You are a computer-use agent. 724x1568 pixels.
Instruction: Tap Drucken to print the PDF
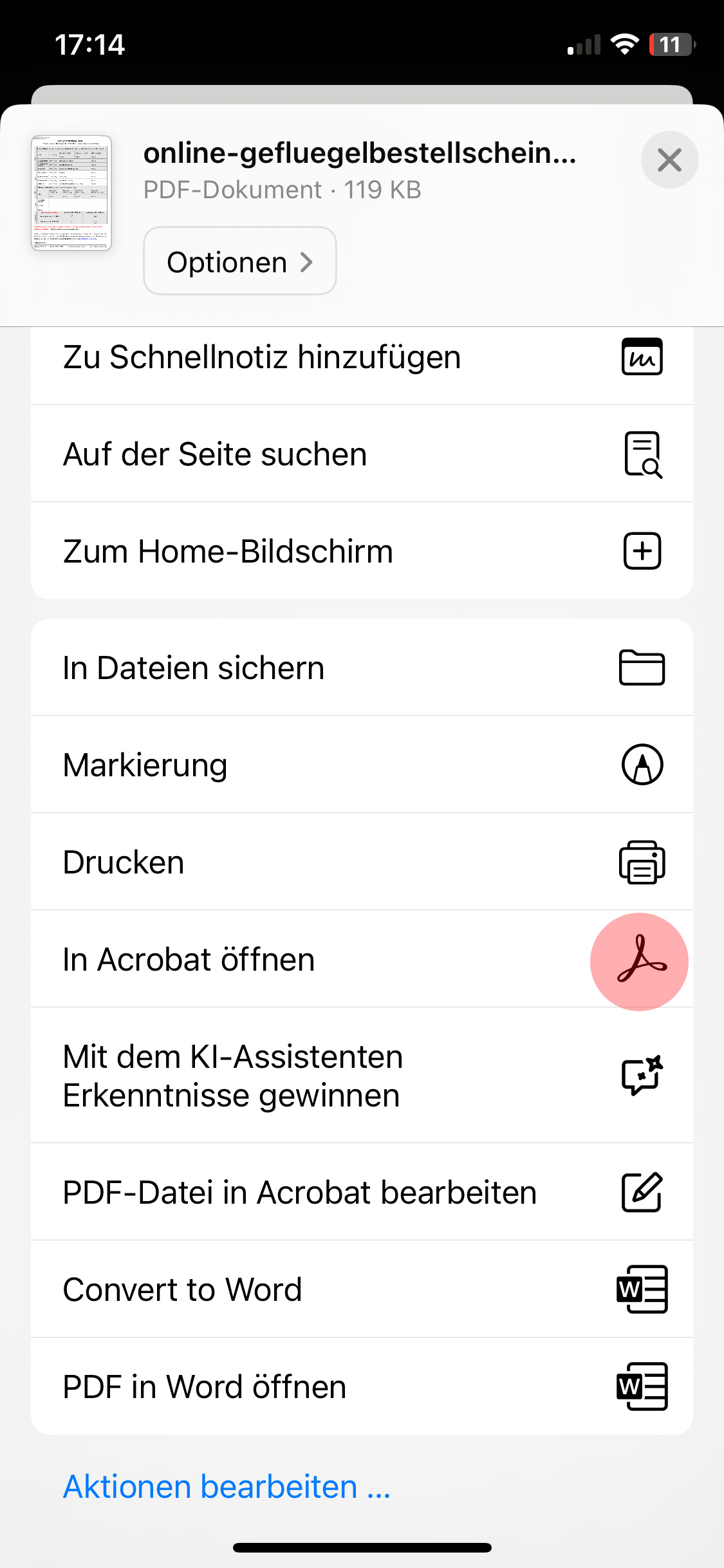coord(362,862)
